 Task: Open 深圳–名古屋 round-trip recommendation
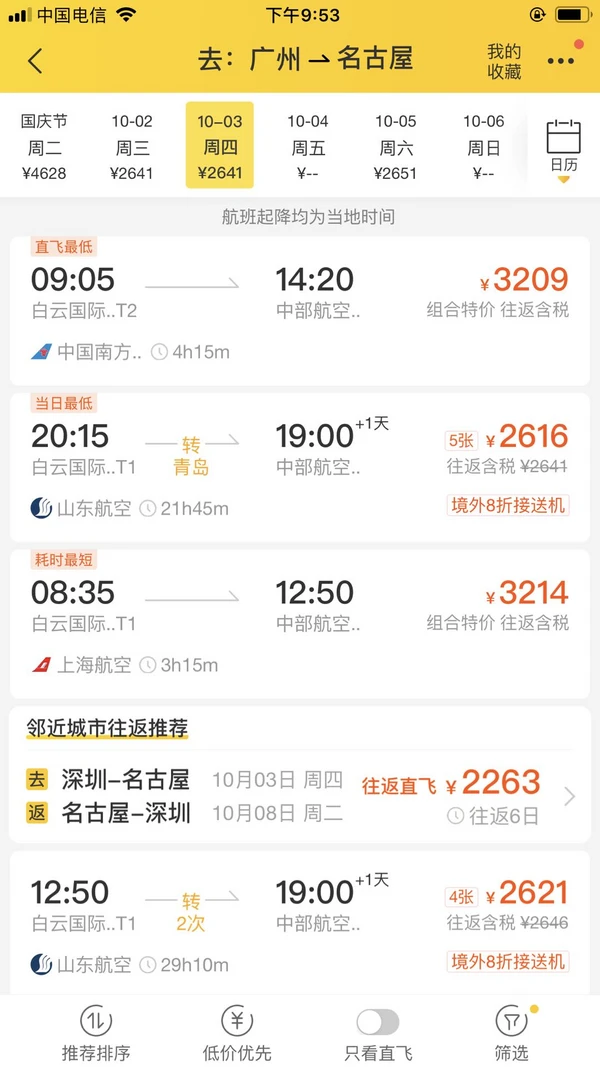(300, 796)
